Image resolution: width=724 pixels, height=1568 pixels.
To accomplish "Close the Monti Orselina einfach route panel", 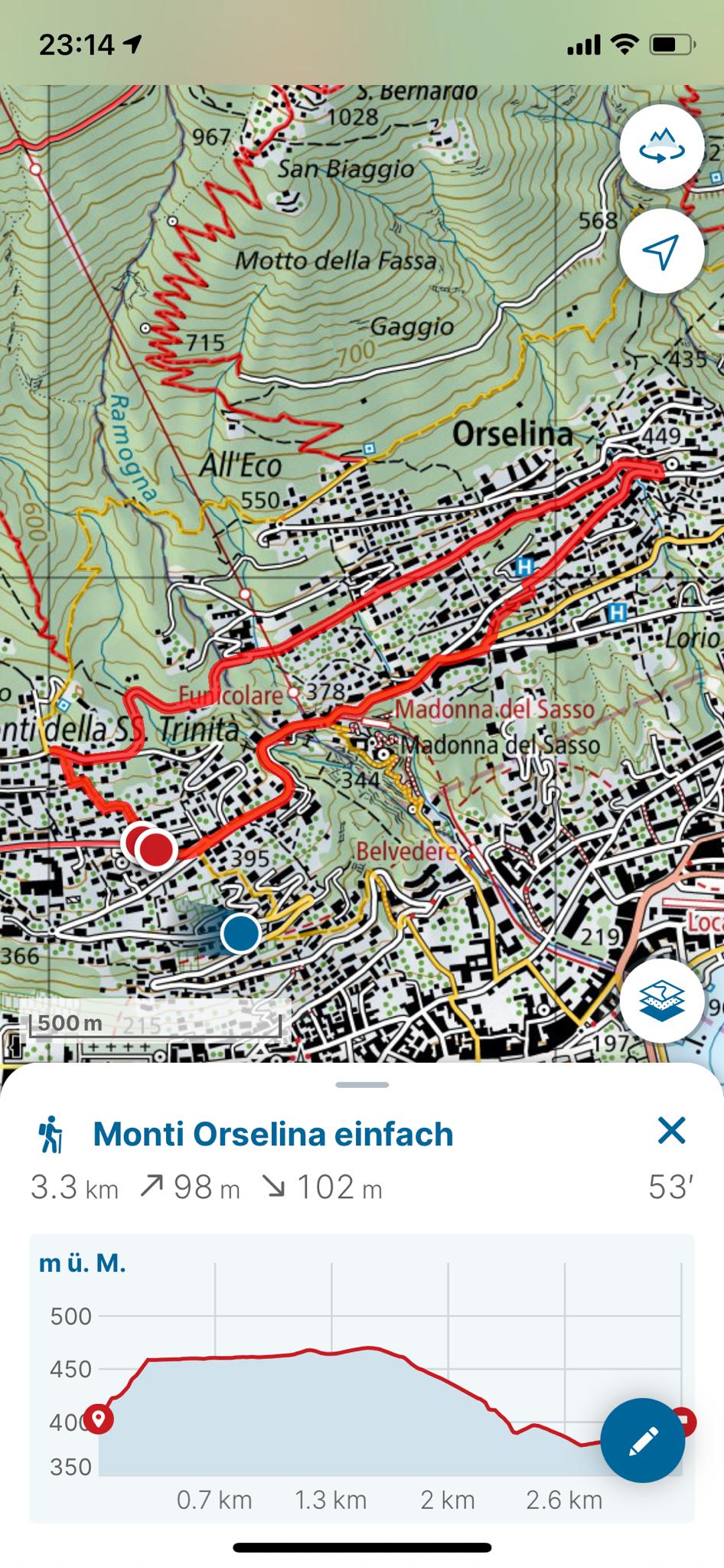I will click(671, 1131).
